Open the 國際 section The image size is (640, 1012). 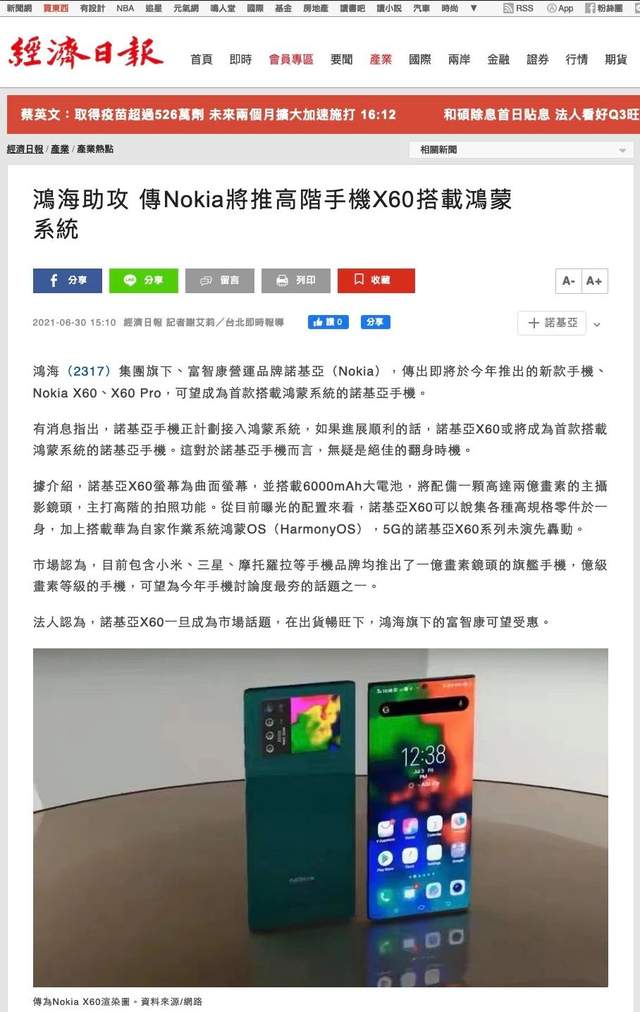point(420,59)
